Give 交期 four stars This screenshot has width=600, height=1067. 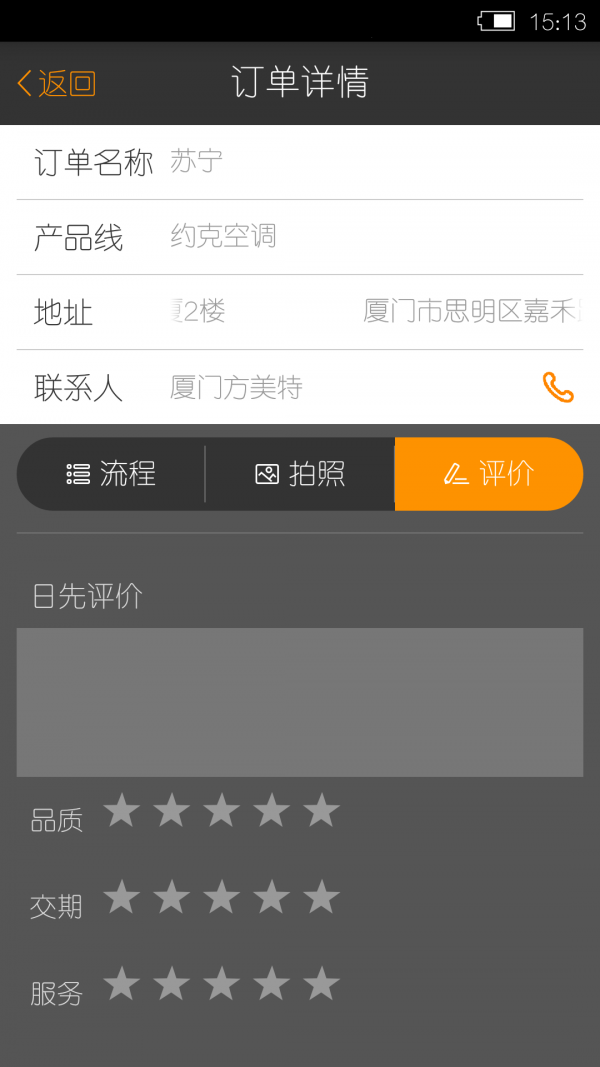click(x=271, y=898)
